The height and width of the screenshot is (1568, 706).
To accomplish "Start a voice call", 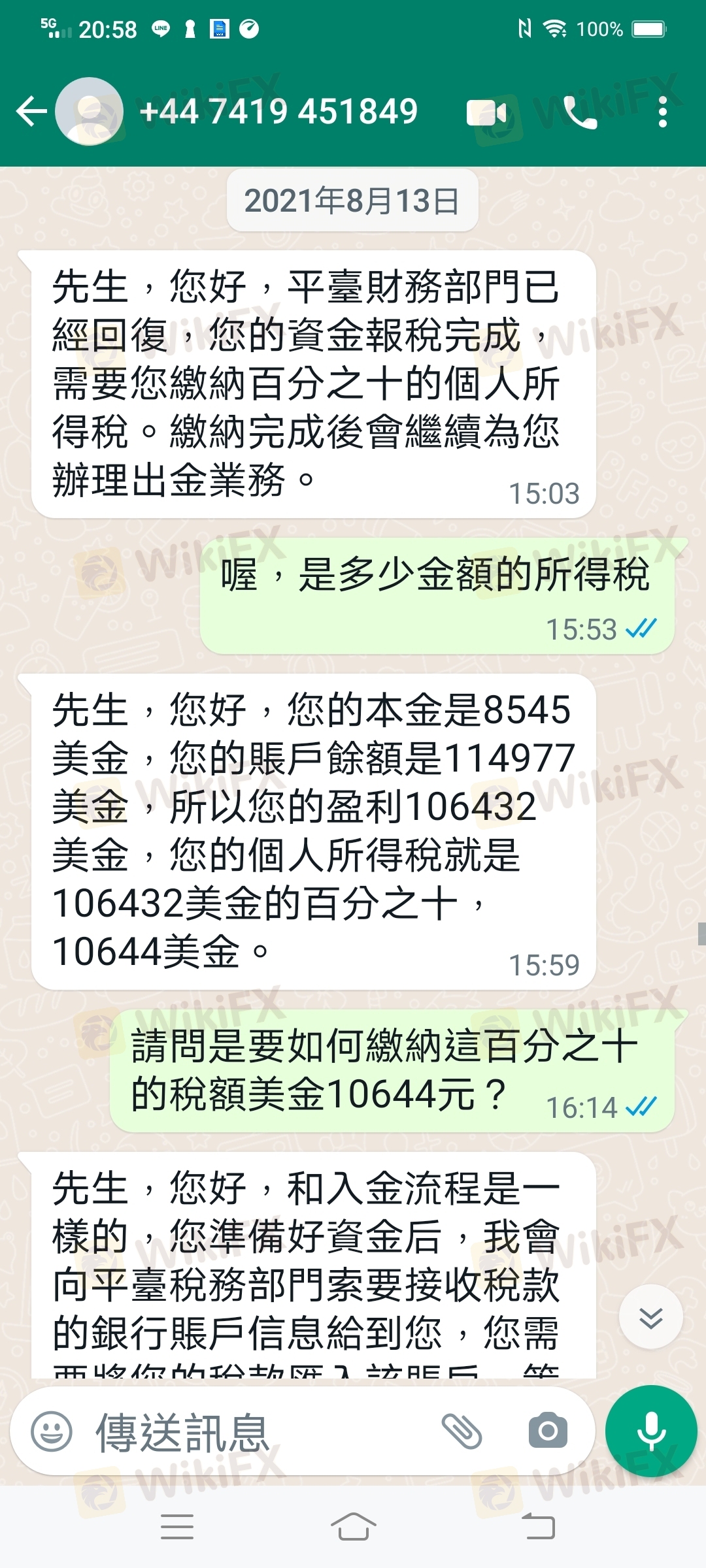I will [580, 112].
